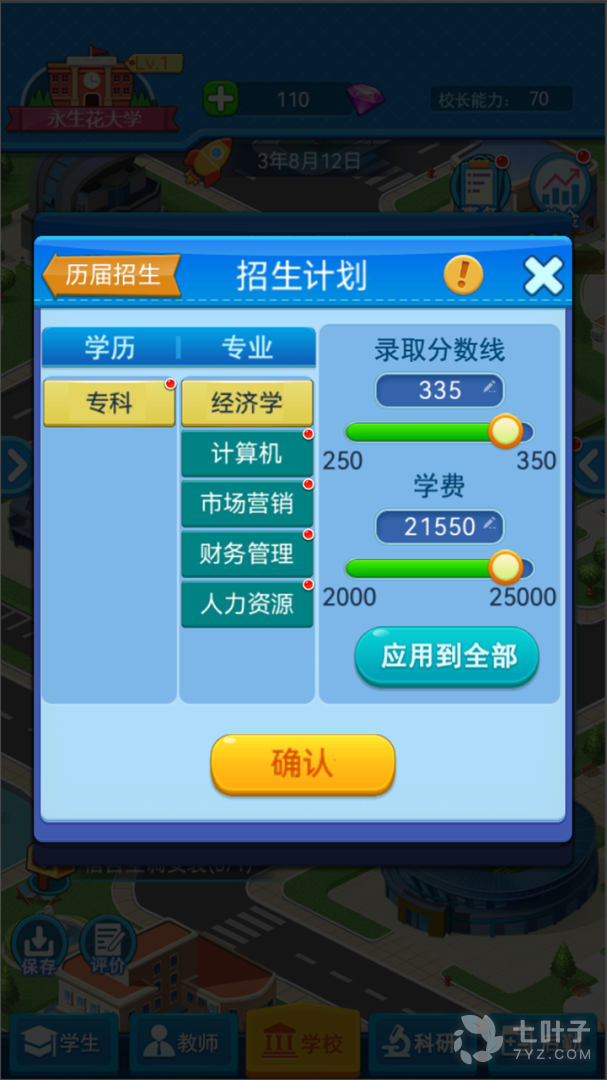Tap the 学费 slider track

point(420,568)
